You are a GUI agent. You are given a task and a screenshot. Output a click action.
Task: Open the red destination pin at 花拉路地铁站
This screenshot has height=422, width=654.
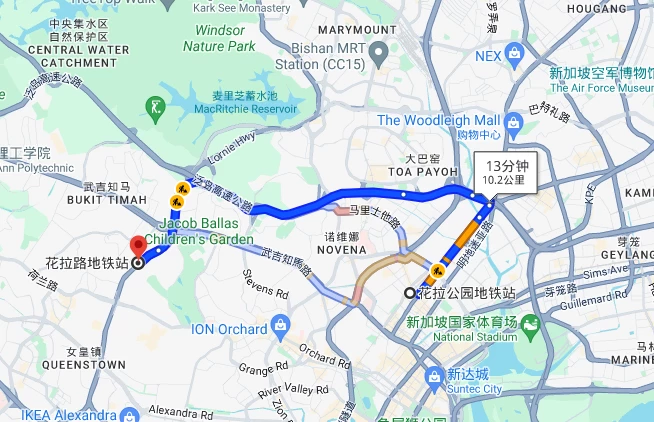[138, 246]
